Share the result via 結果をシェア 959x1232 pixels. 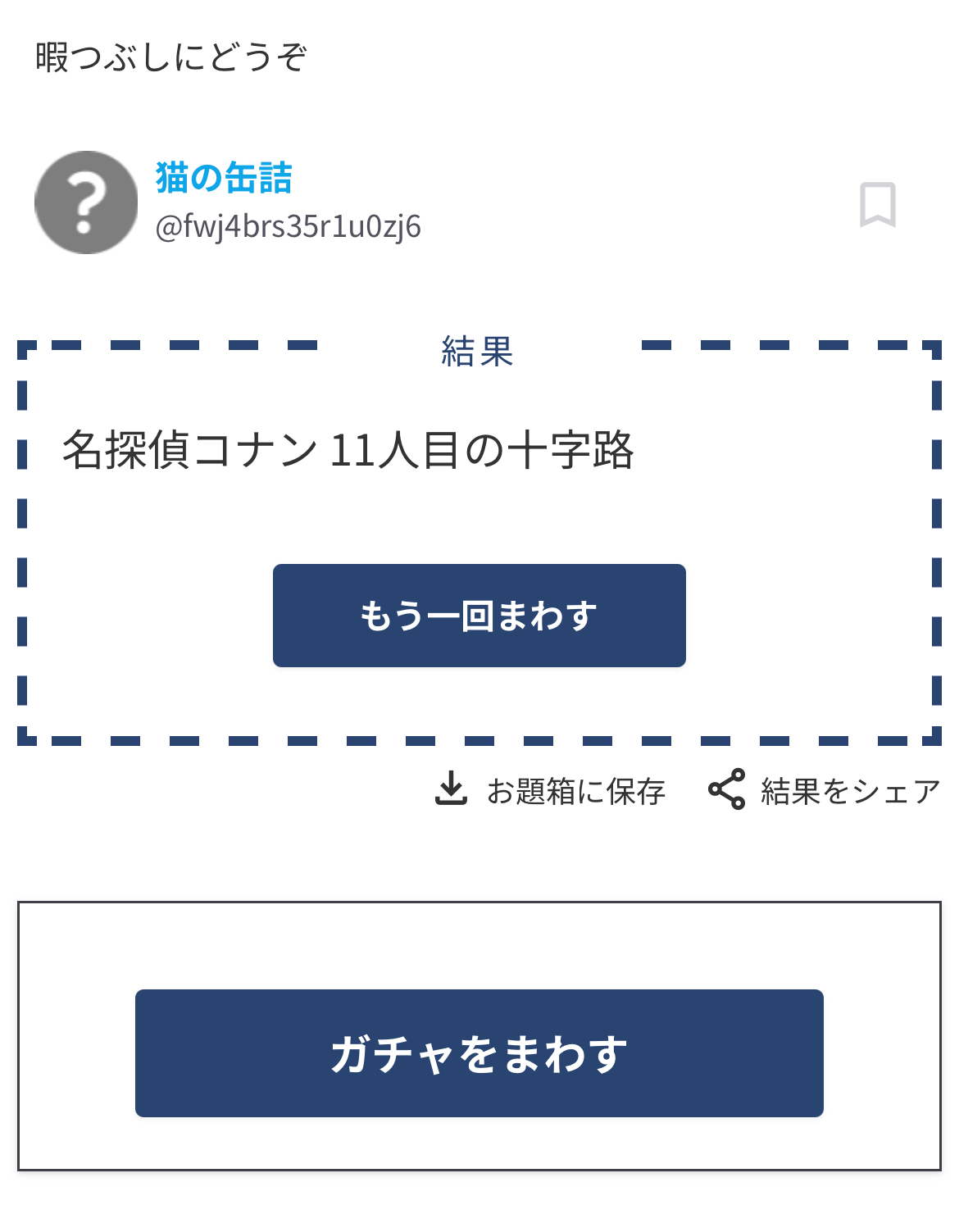825,791
